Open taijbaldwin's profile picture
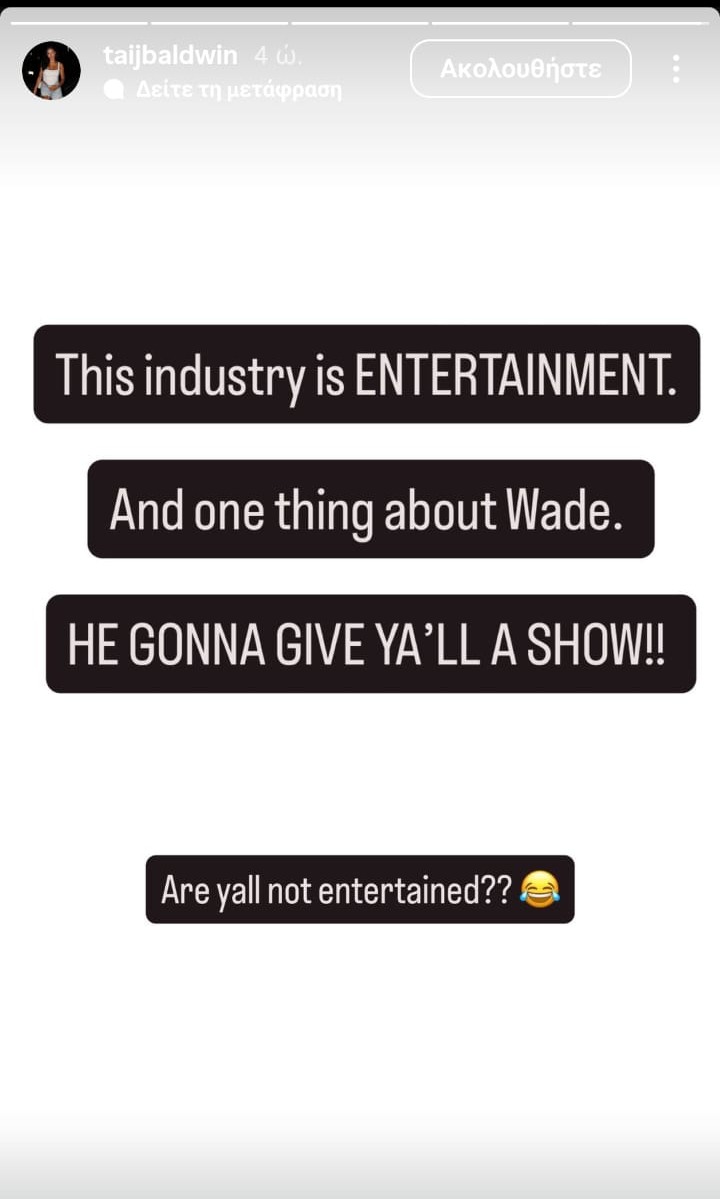Image resolution: width=720 pixels, height=1199 pixels. click(x=51, y=70)
